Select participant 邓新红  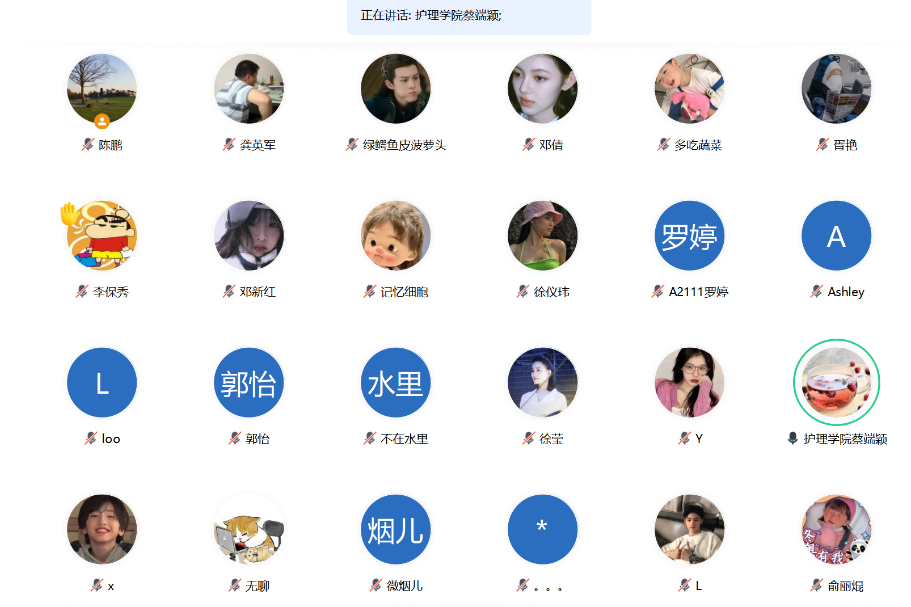point(249,237)
